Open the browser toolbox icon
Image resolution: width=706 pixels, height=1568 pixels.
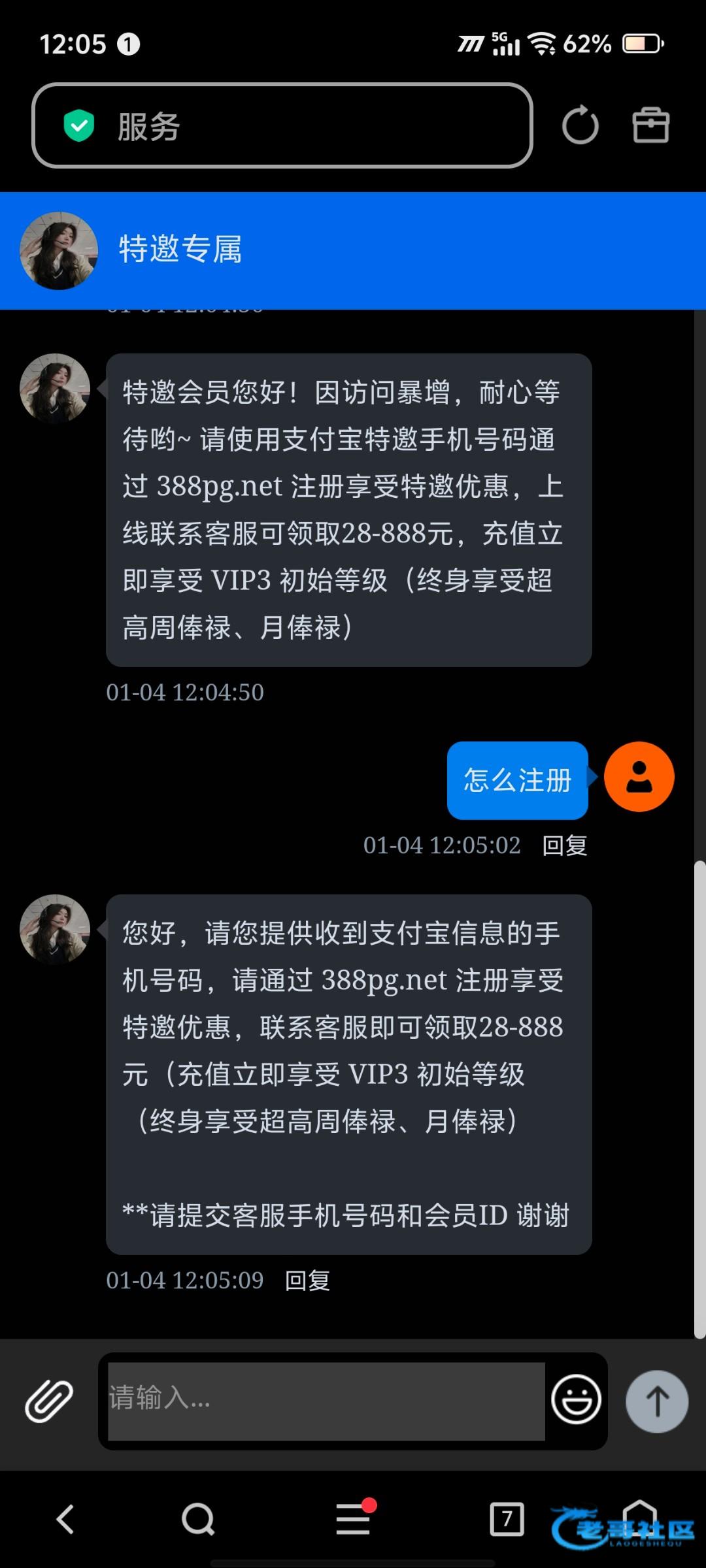point(650,125)
